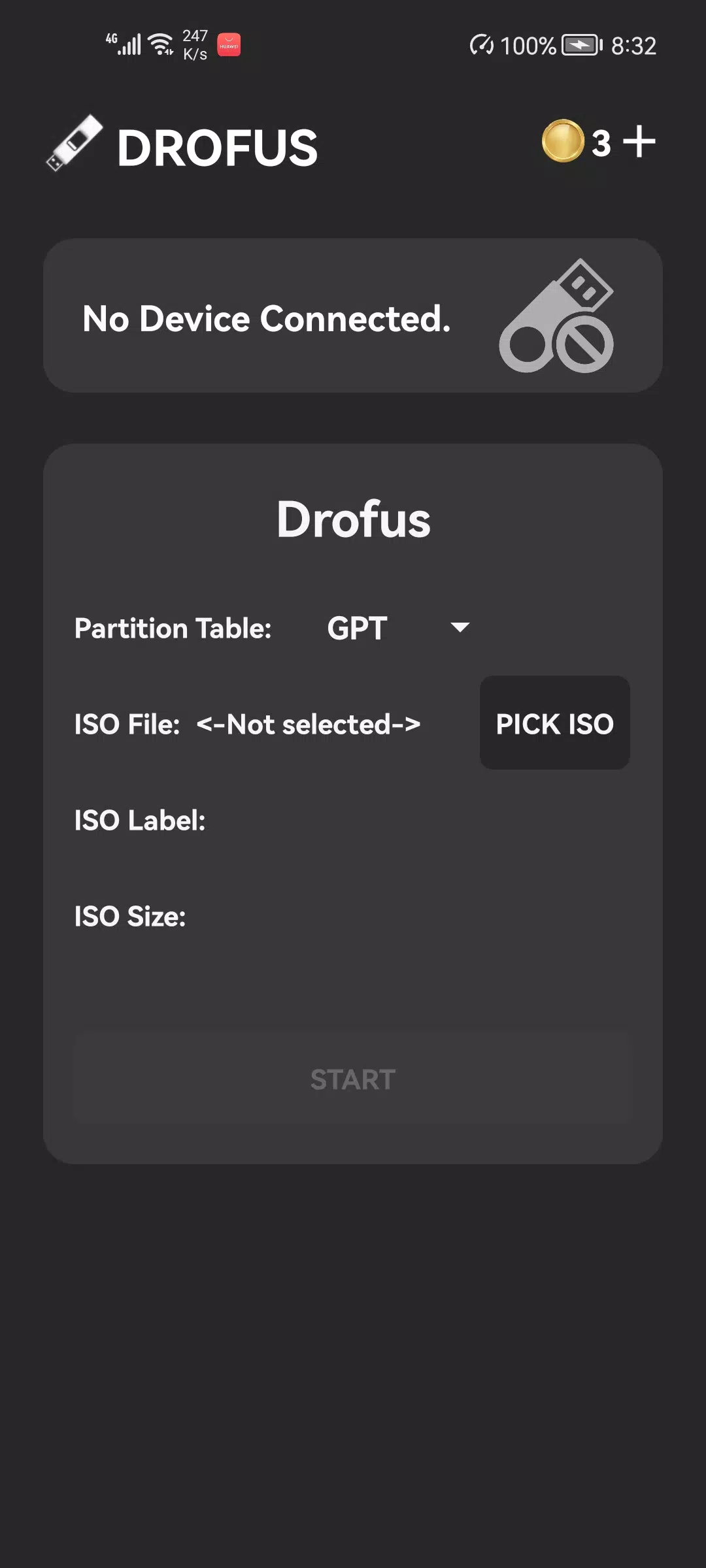Click the battery charging indicator

click(x=580, y=46)
